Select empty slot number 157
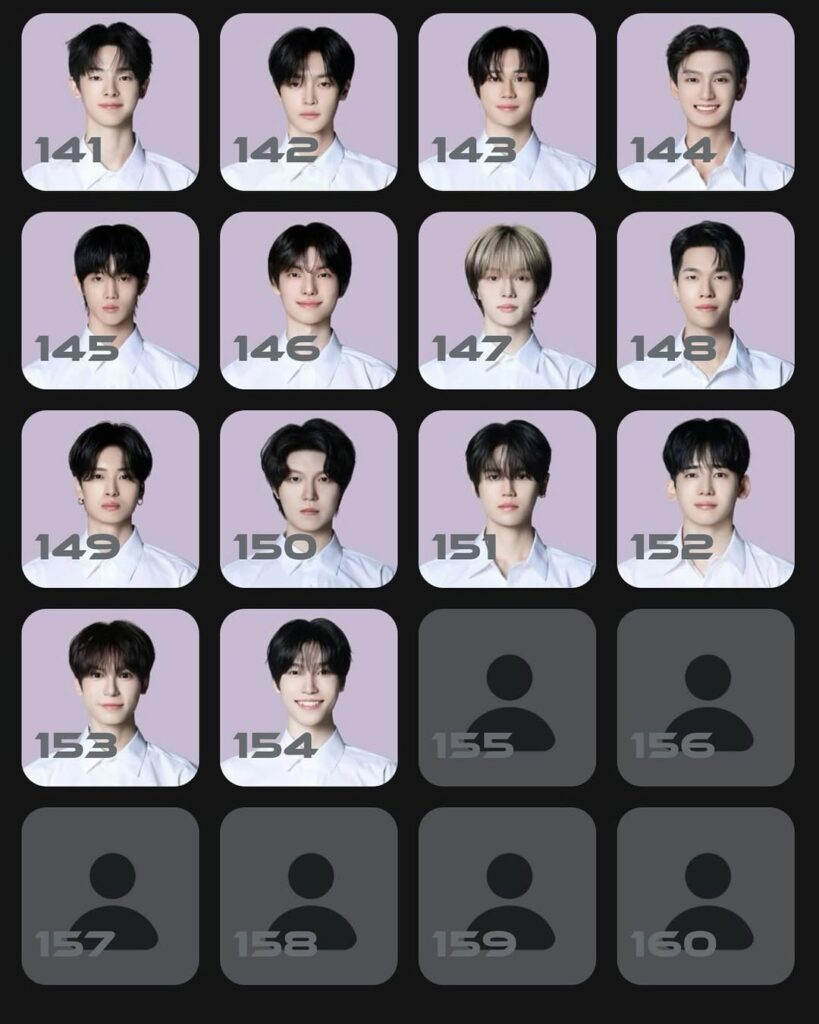Viewport: 819px width, 1024px height. tap(110, 895)
